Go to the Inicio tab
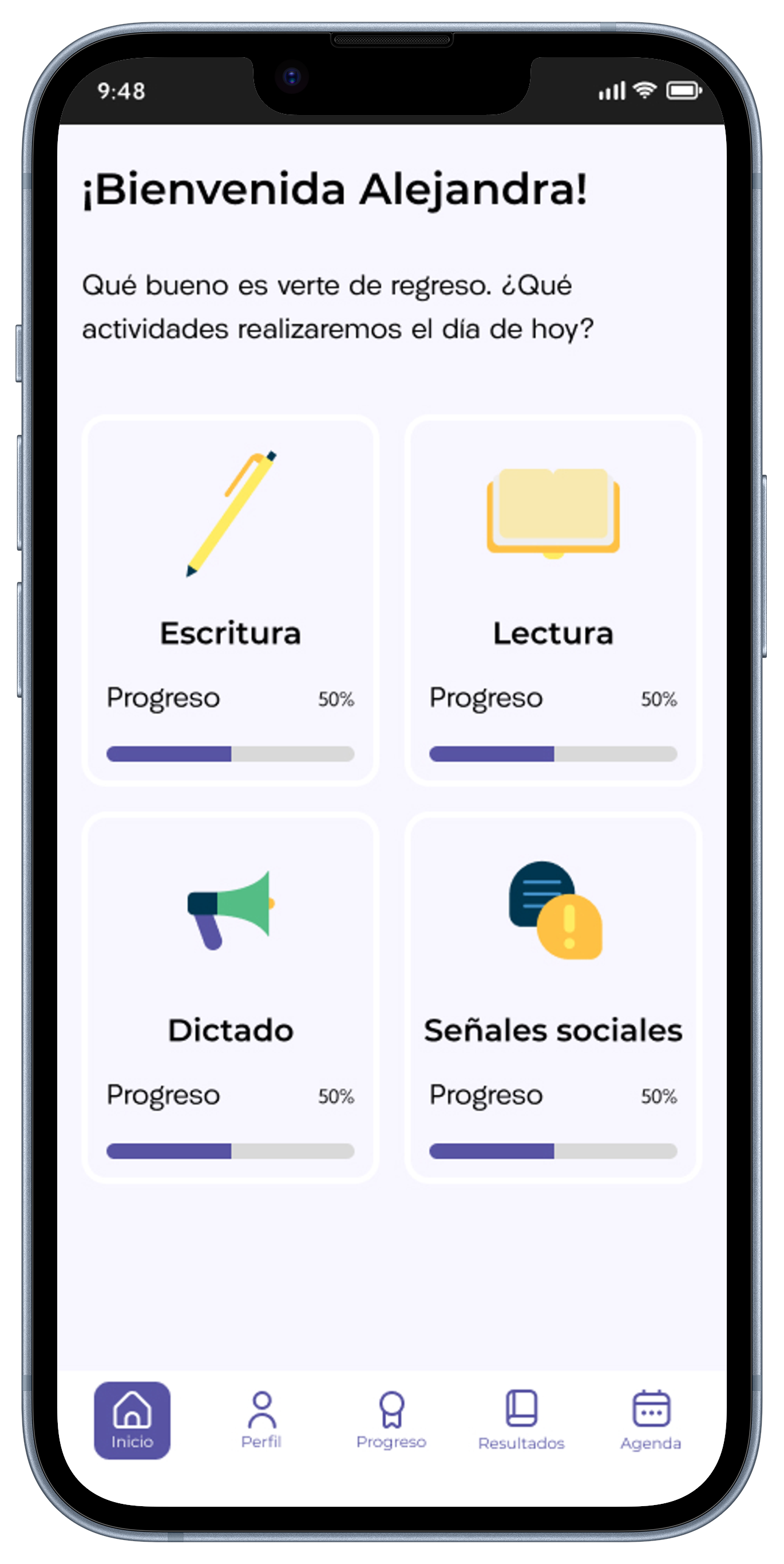 132,1420
